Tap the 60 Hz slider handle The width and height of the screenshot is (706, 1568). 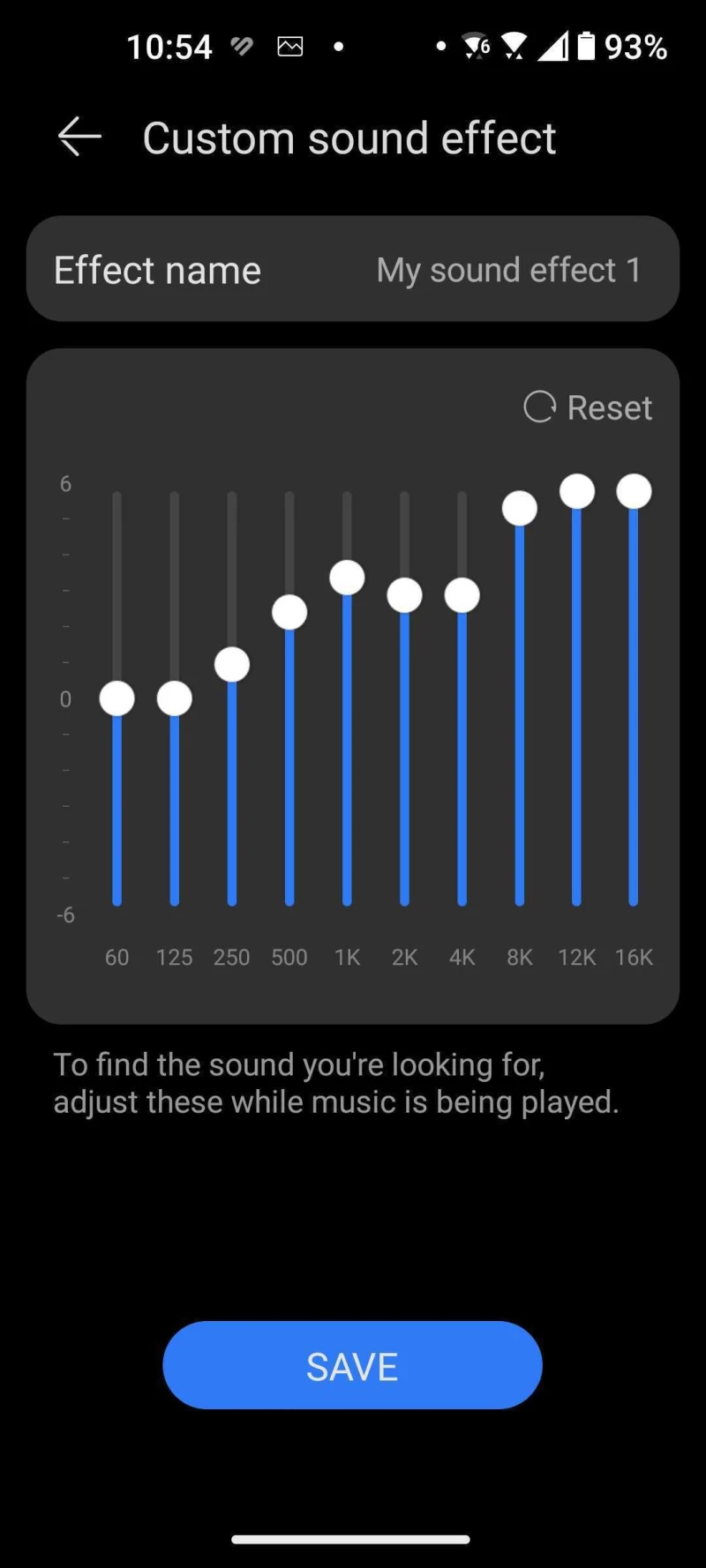click(x=117, y=698)
